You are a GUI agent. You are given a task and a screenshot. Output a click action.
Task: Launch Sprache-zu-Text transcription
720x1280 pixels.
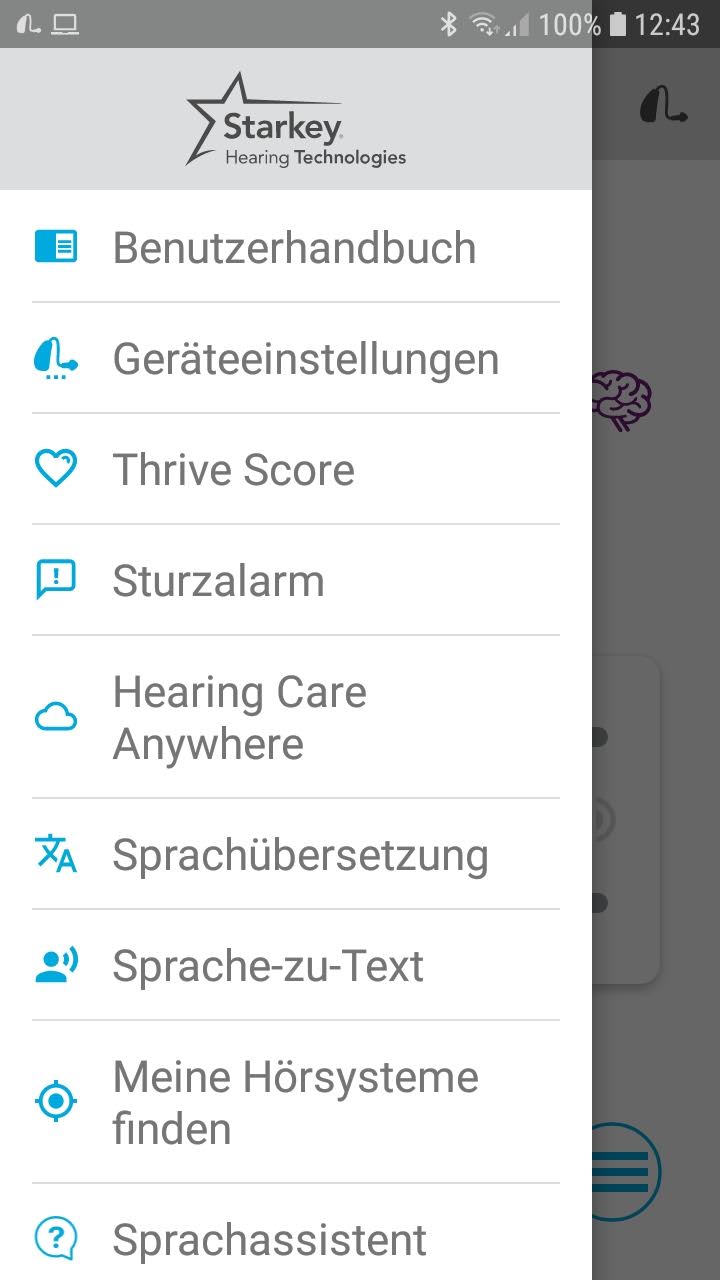(x=268, y=965)
